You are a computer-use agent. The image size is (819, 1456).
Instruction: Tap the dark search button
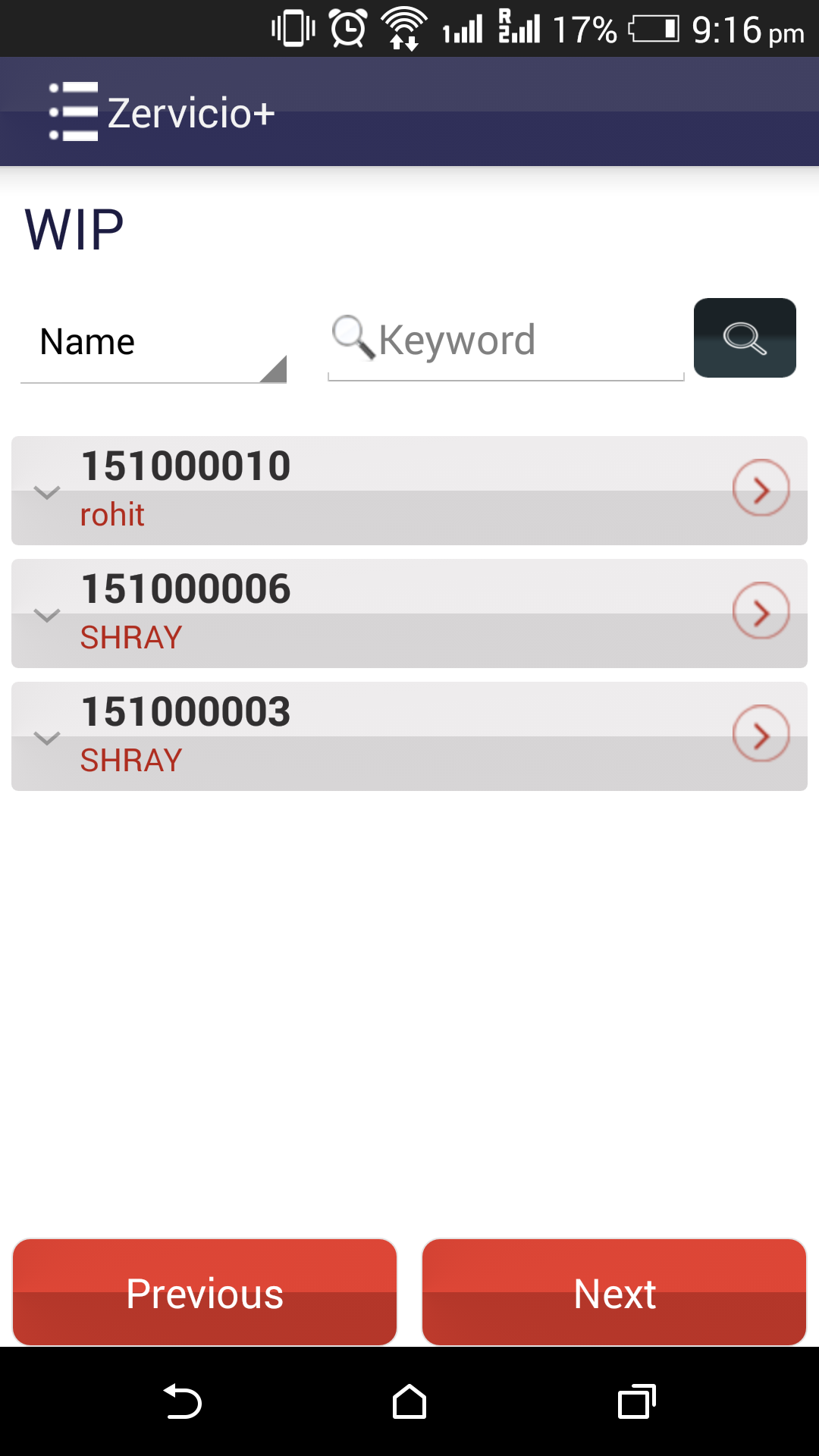[x=744, y=338]
